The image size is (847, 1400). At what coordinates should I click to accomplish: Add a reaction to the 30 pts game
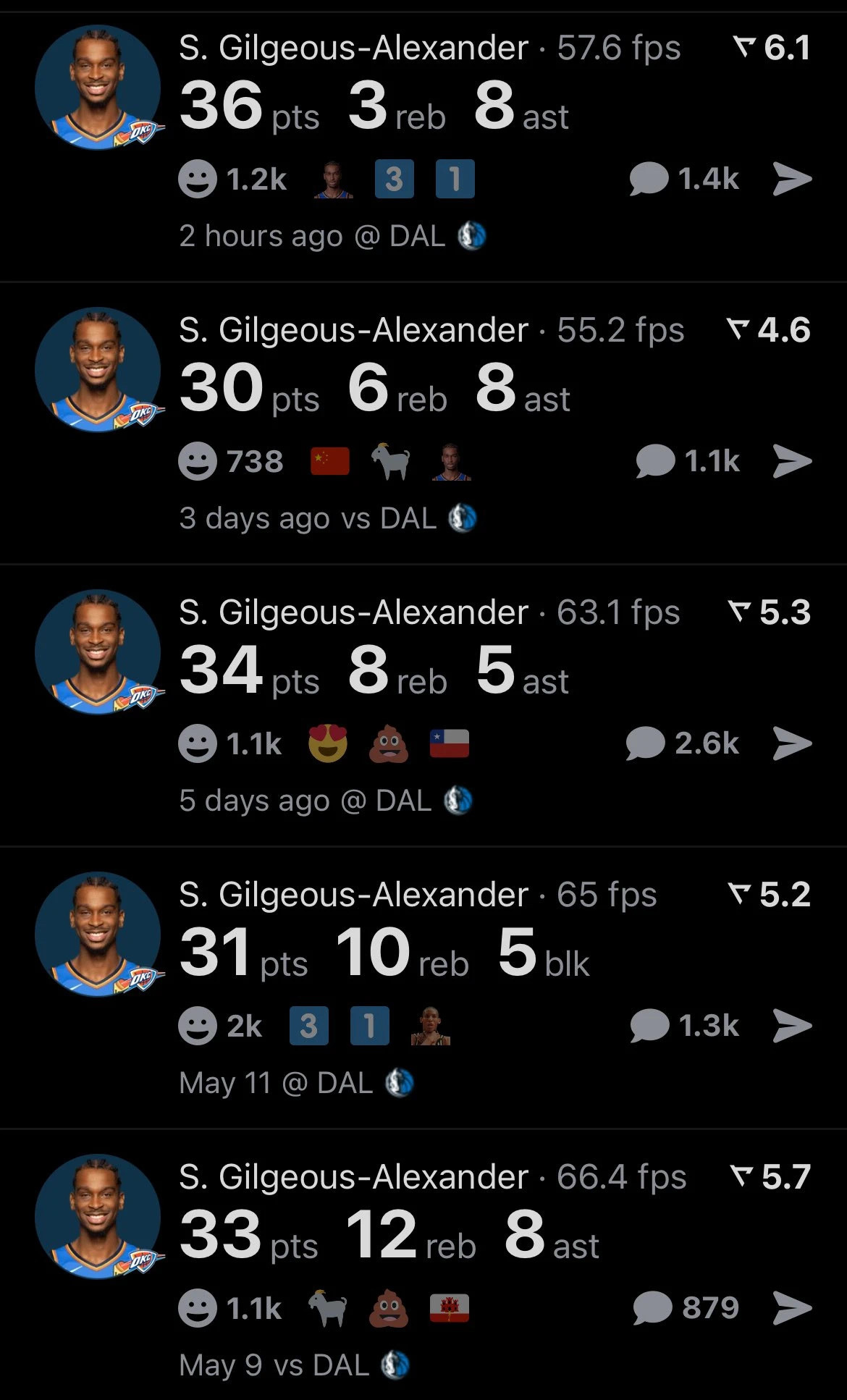pos(198,461)
